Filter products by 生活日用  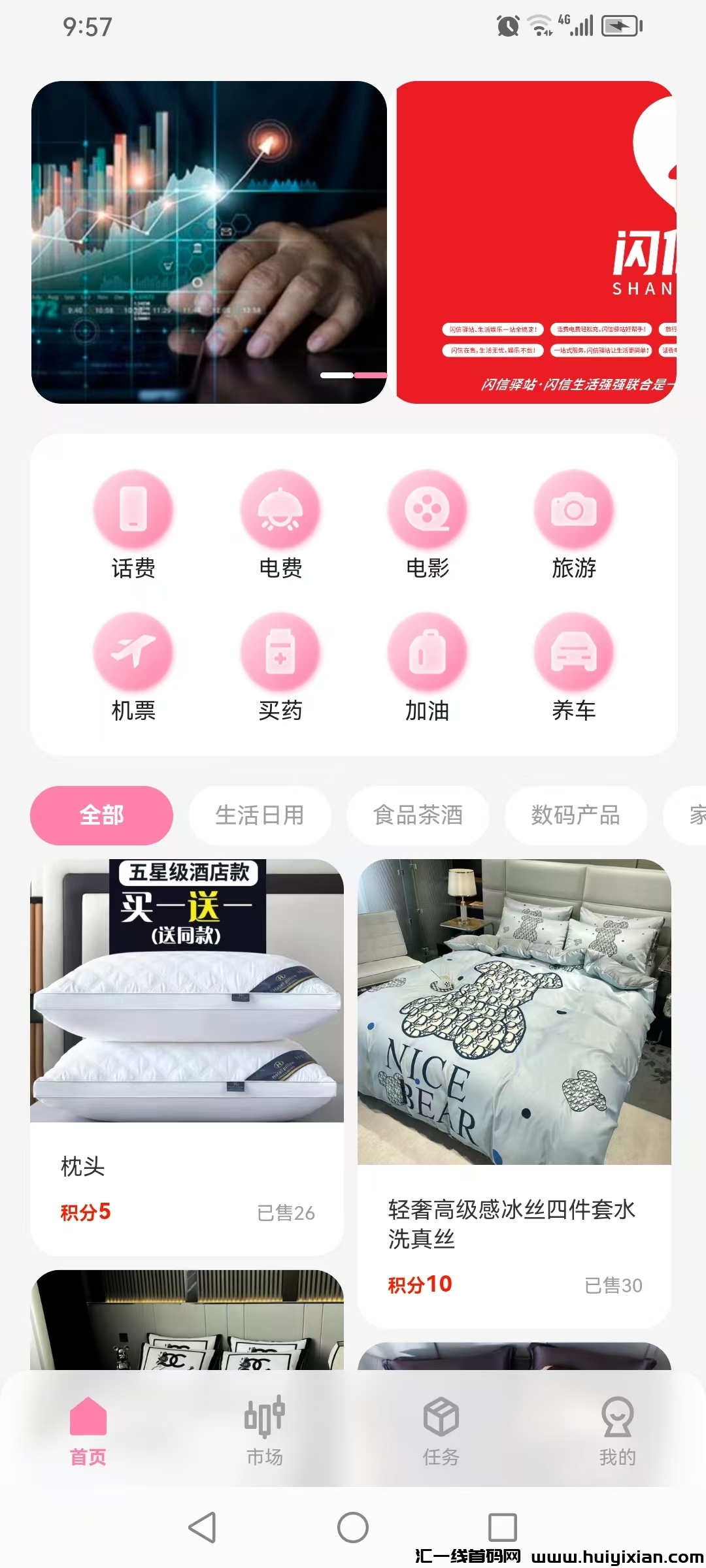pos(260,815)
